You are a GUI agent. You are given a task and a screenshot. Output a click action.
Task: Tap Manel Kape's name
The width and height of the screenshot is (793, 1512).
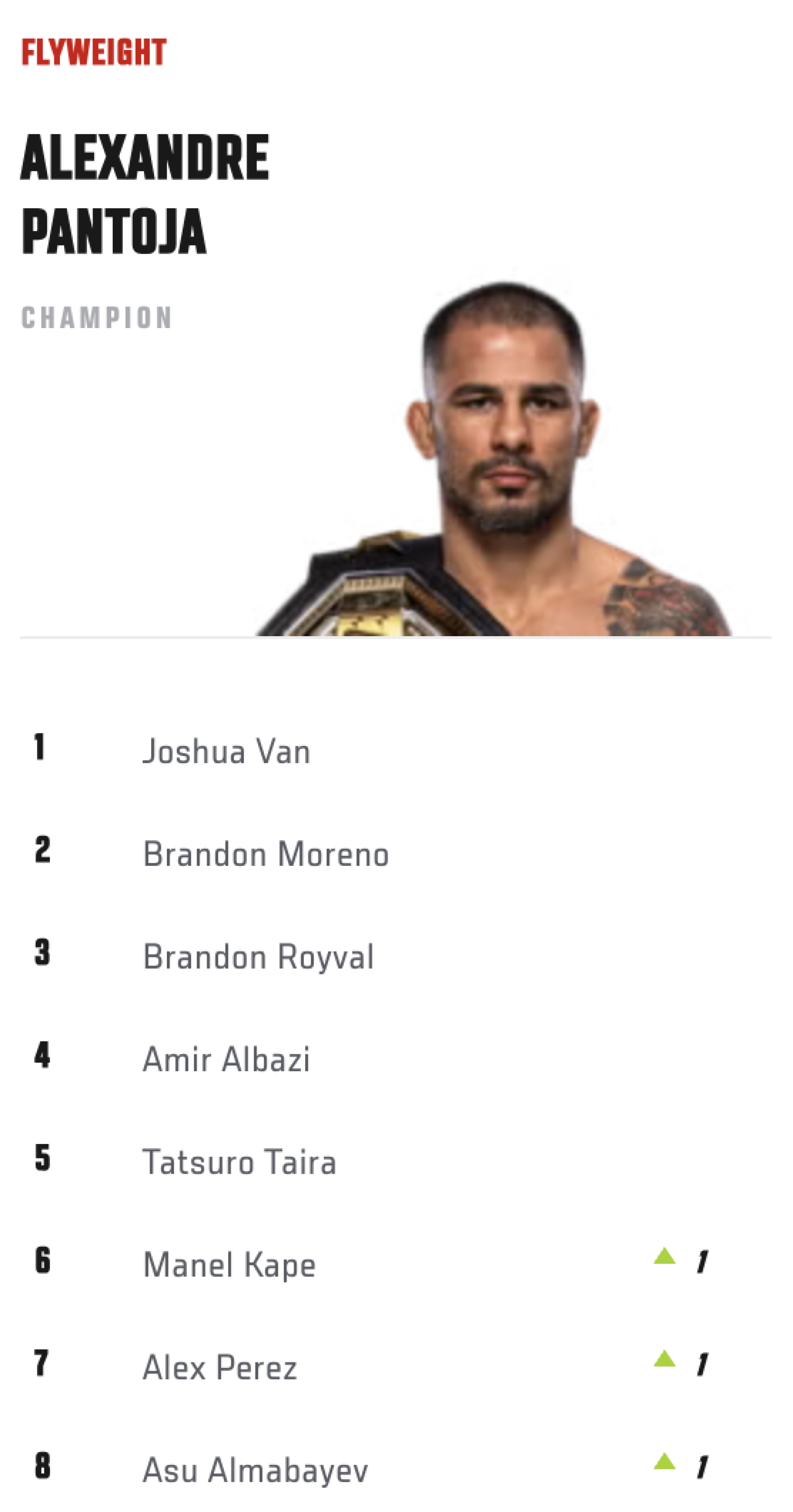pyautogui.click(x=230, y=1265)
